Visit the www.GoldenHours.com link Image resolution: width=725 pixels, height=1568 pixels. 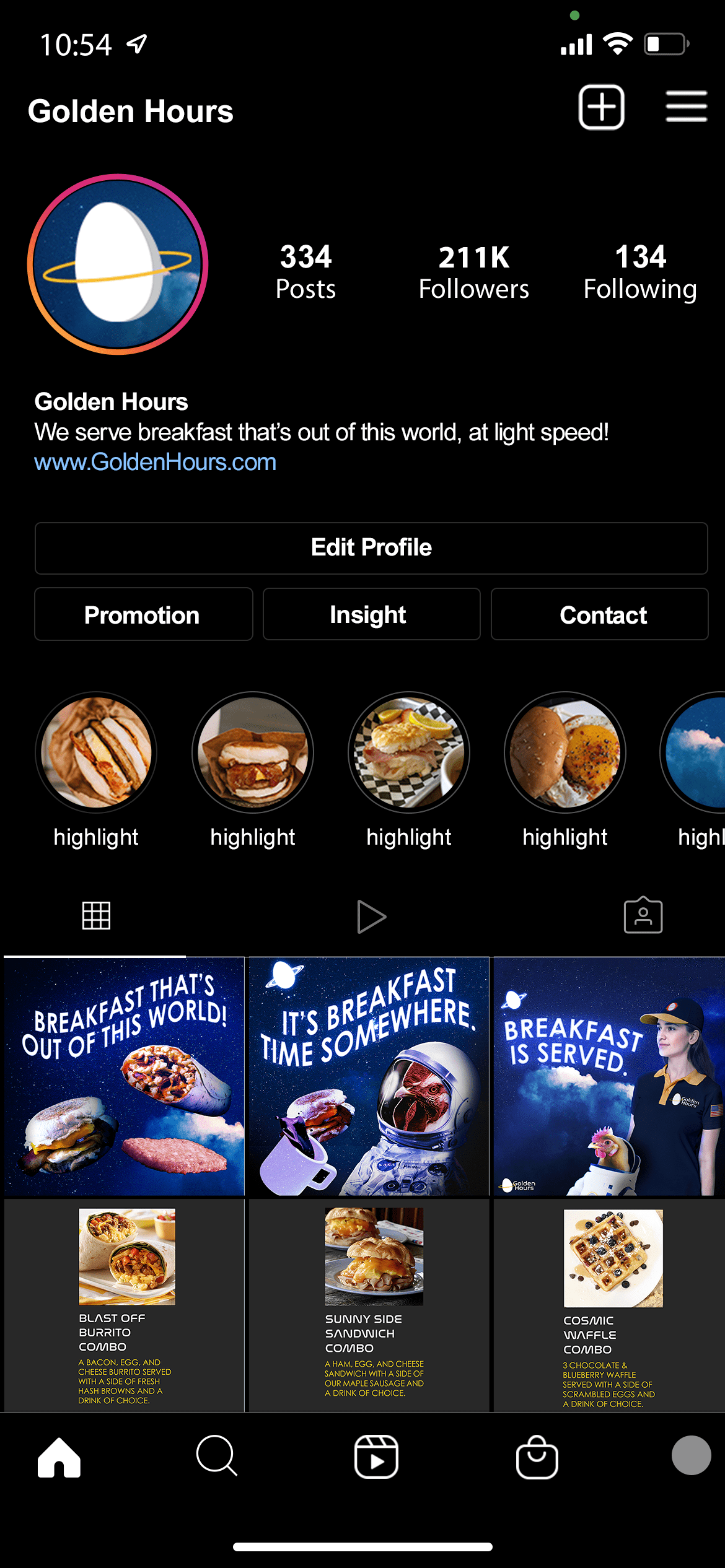(155, 462)
